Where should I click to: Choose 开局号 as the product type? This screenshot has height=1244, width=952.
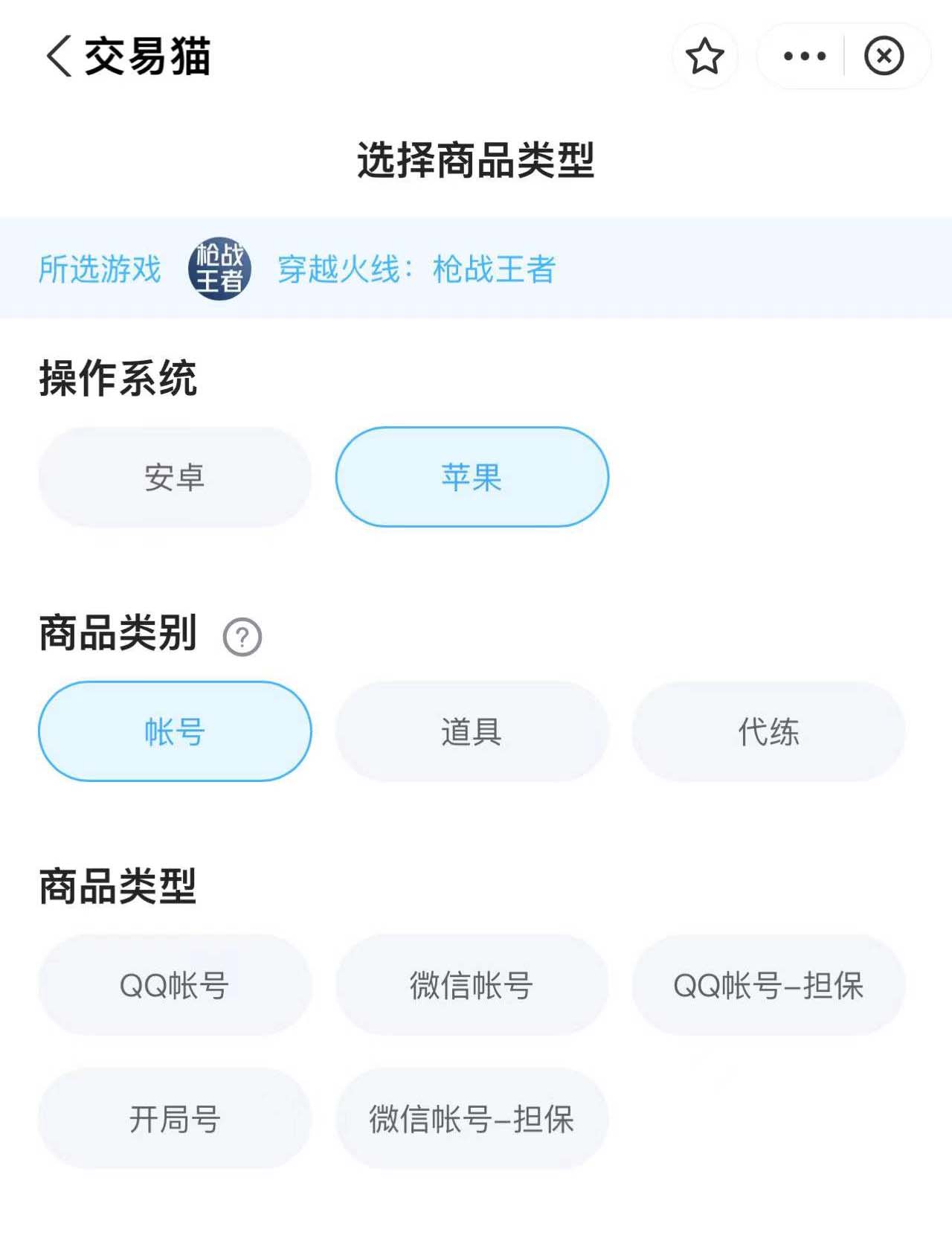[175, 1118]
